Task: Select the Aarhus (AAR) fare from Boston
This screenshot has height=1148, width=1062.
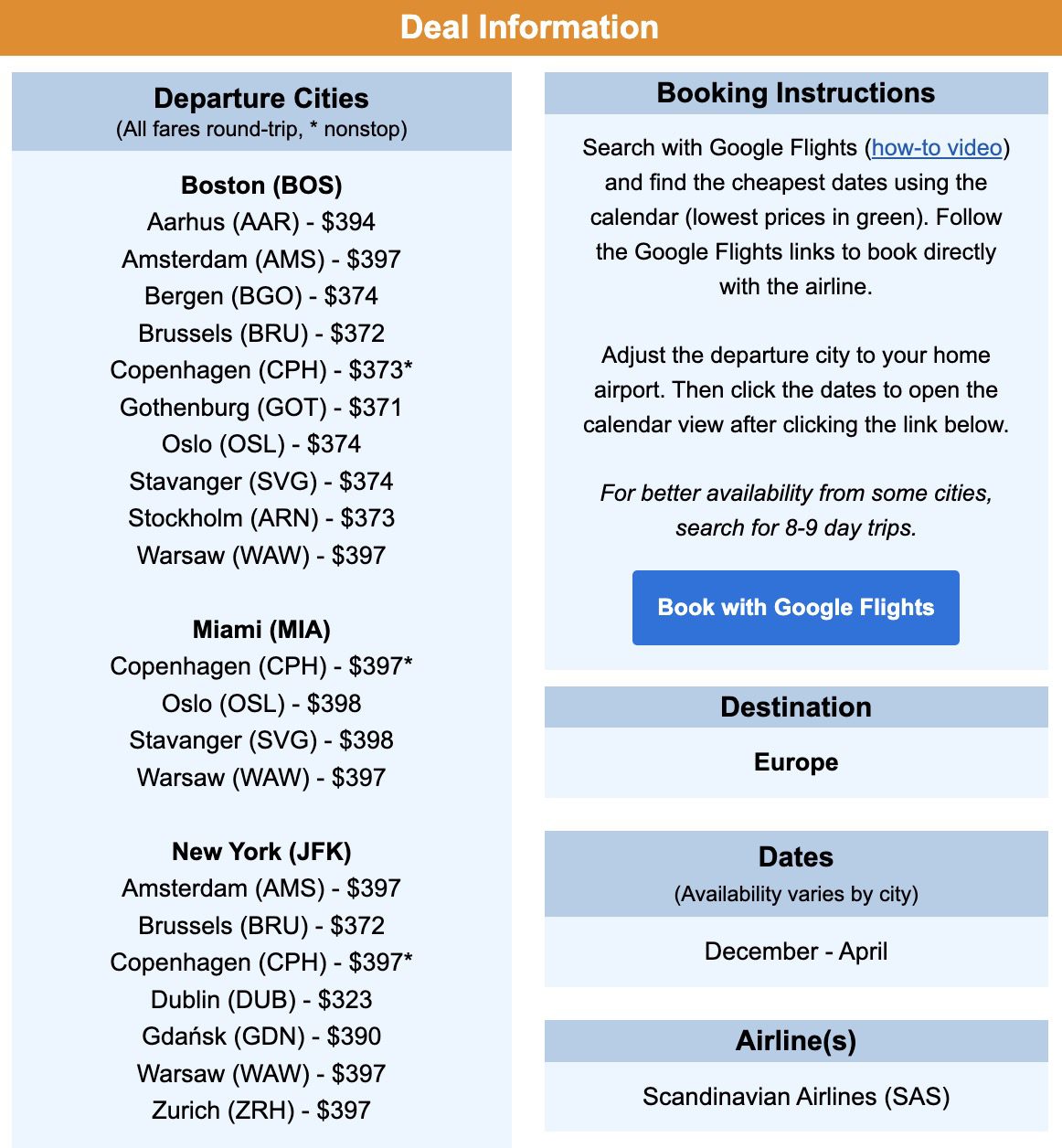Action: pos(261,221)
